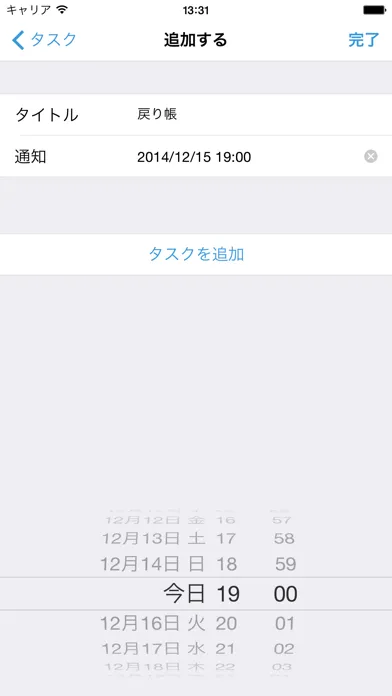This screenshot has height=696, width=392.
Task: Open the 通知 date field
Action: [x=196, y=156]
